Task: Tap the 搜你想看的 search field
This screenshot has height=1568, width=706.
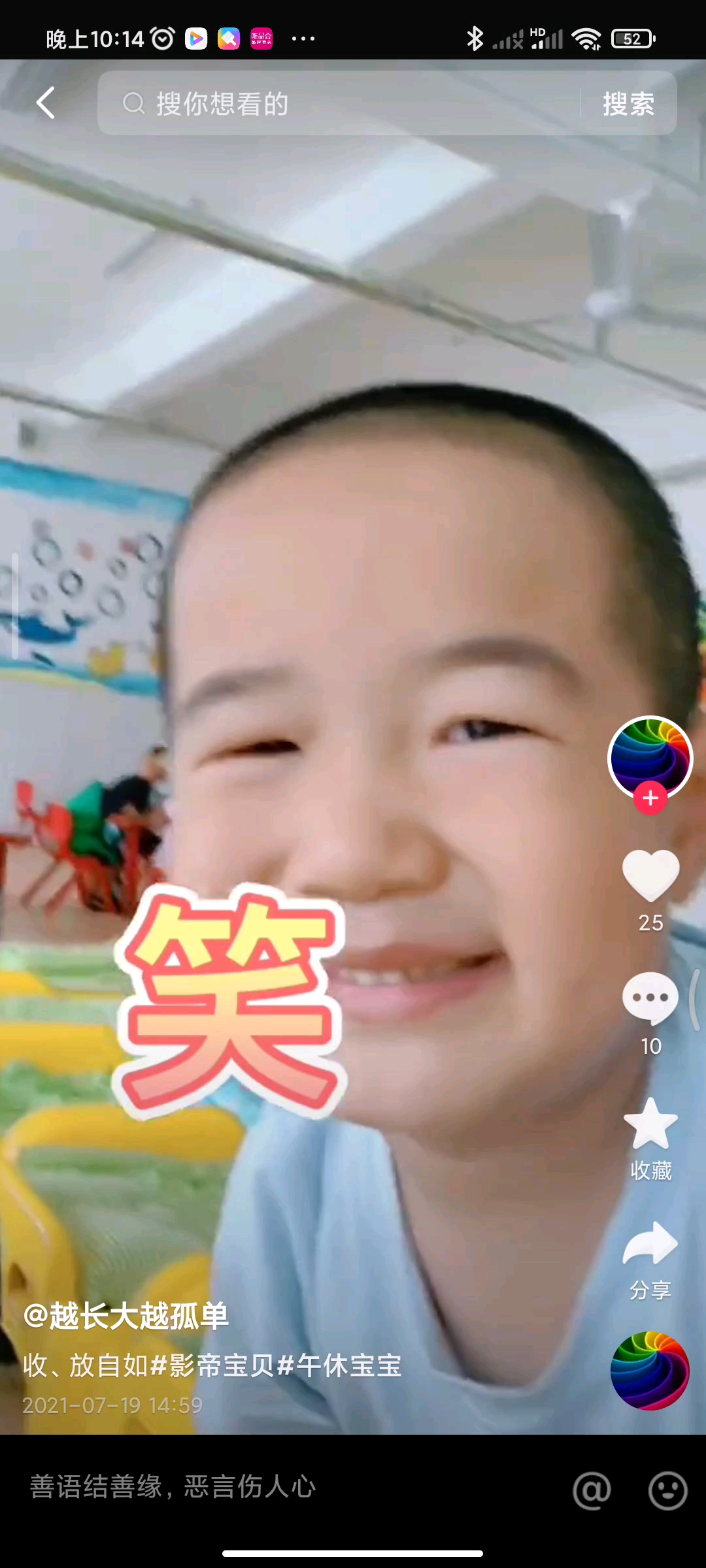Action: pyautogui.click(x=340, y=104)
